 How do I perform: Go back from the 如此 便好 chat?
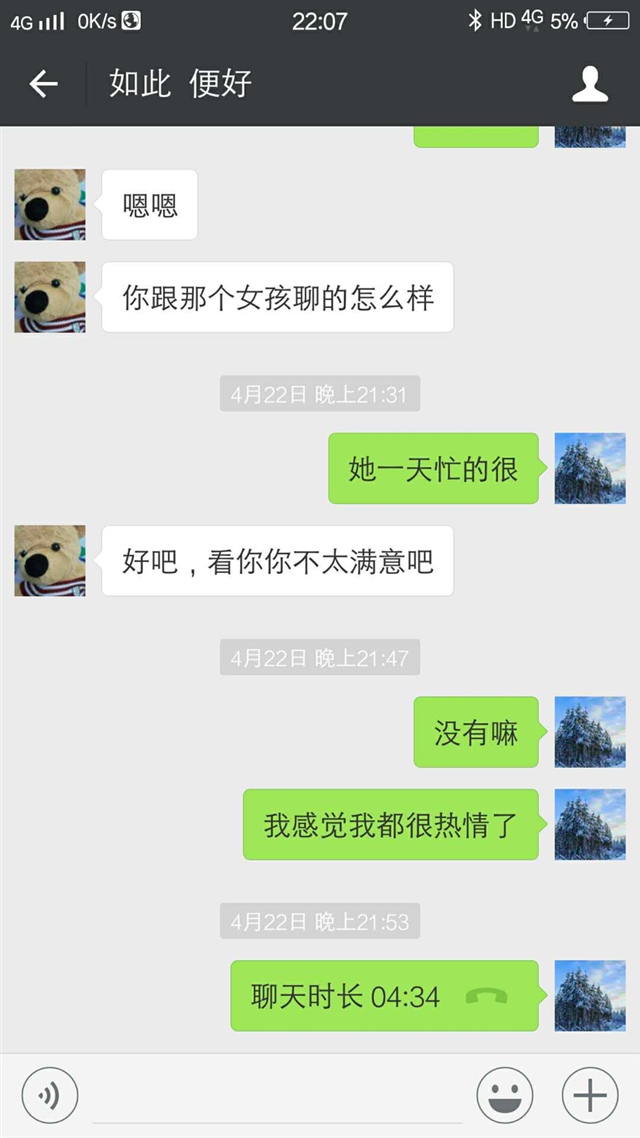[43, 85]
